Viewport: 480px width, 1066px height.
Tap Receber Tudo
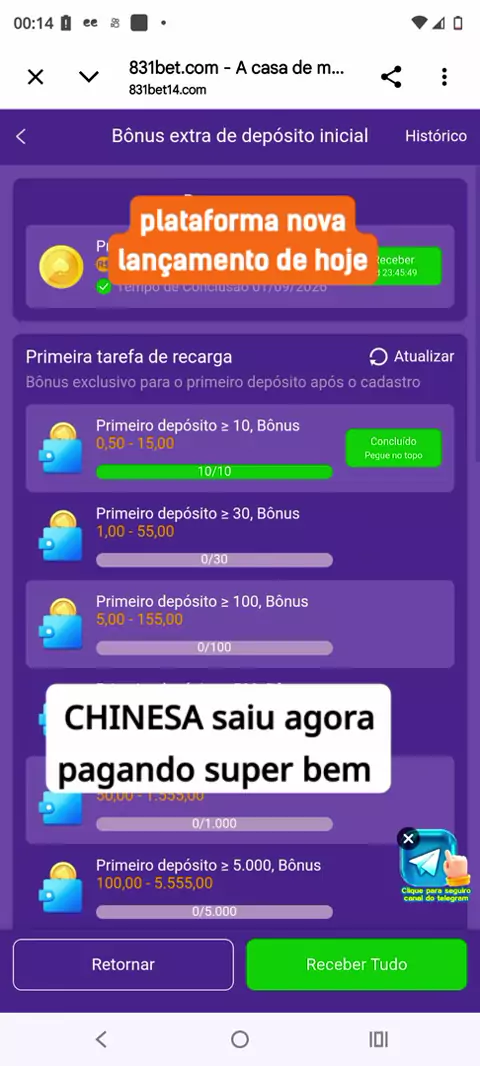(356, 964)
